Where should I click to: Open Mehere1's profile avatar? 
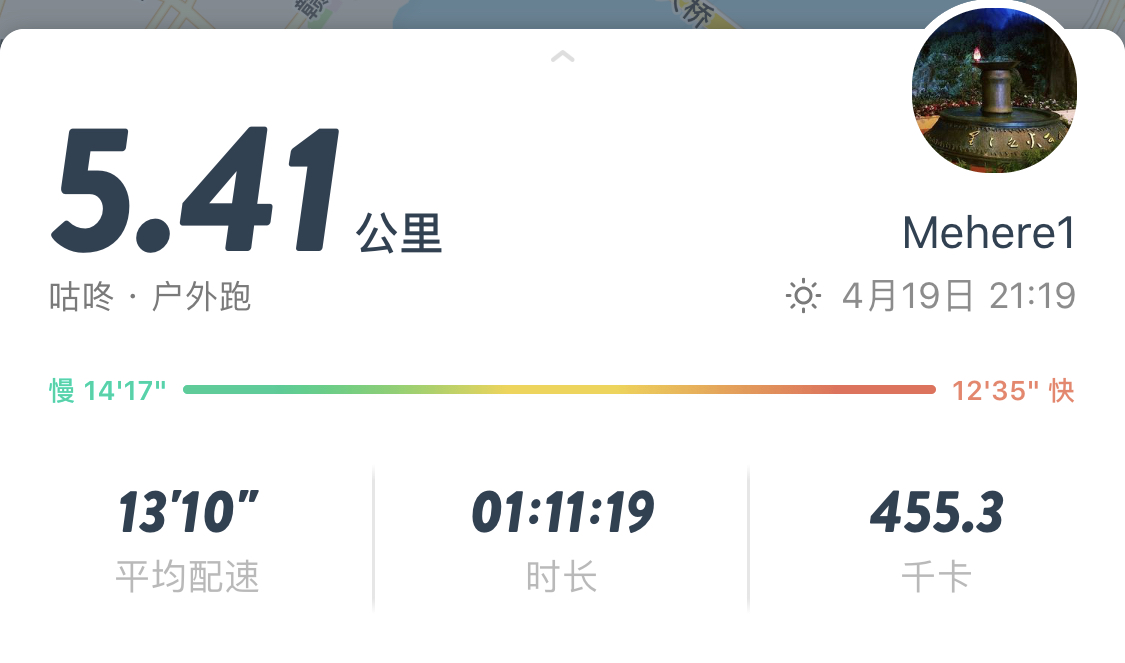point(993,91)
